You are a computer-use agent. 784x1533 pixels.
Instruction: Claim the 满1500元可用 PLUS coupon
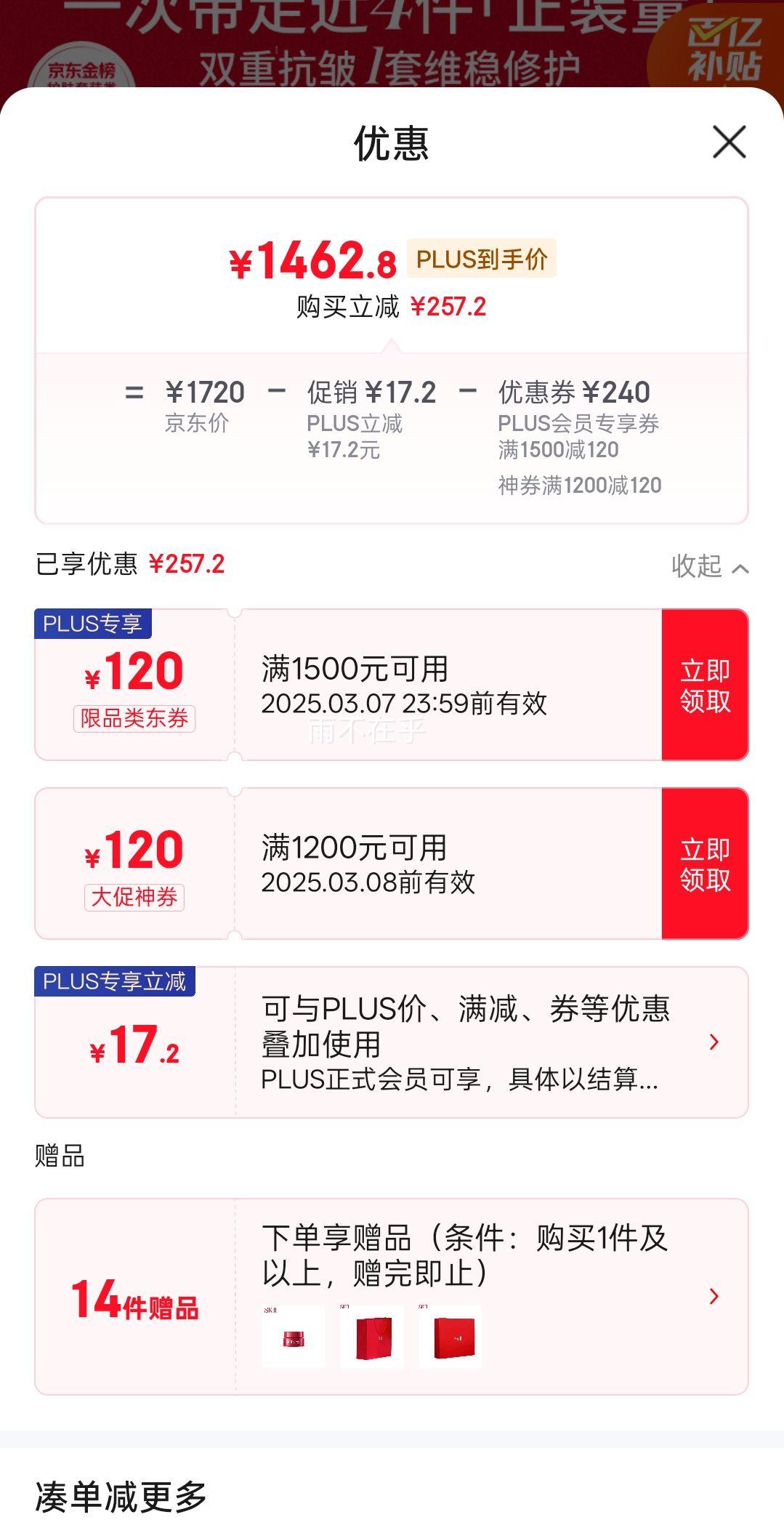pyautogui.click(x=705, y=685)
